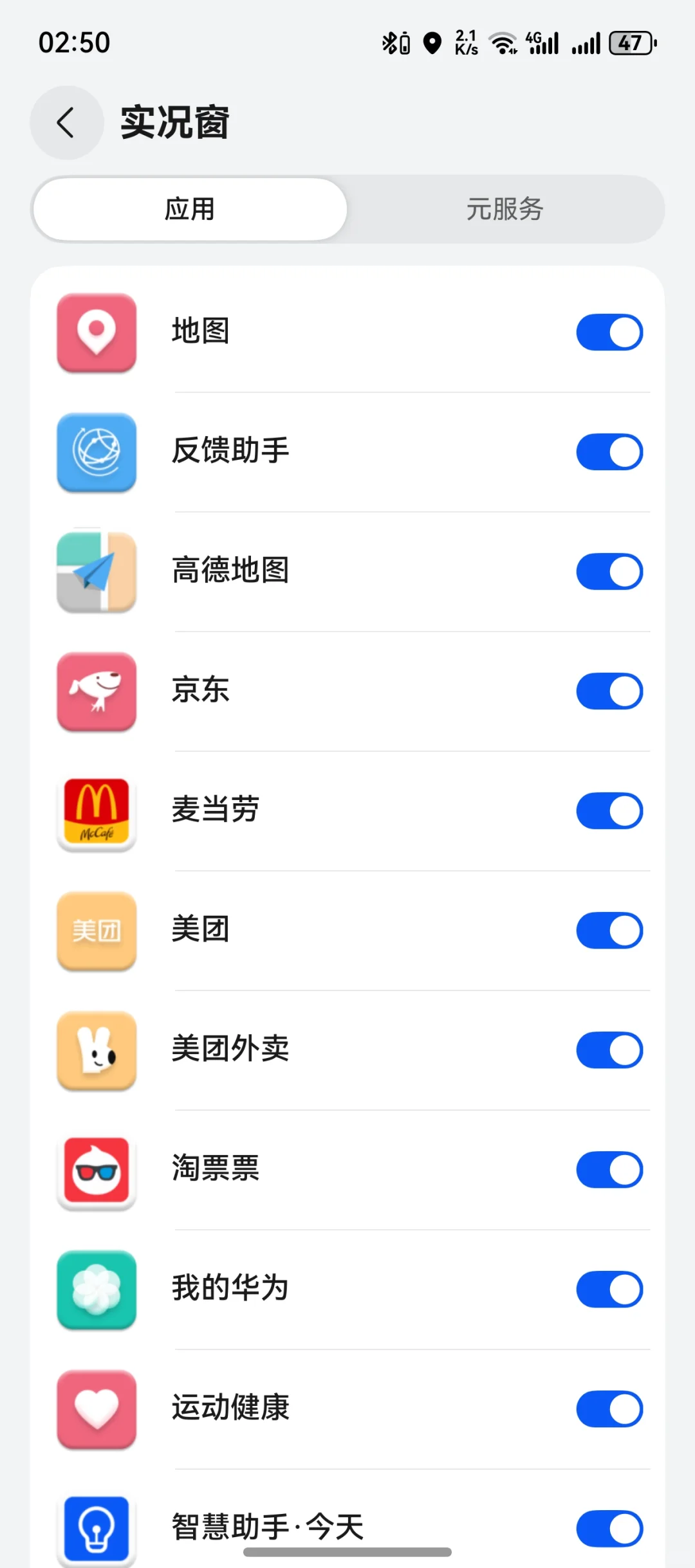
Task: Disable the 麦当劳 switch
Action: pyautogui.click(x=609, y=811)
